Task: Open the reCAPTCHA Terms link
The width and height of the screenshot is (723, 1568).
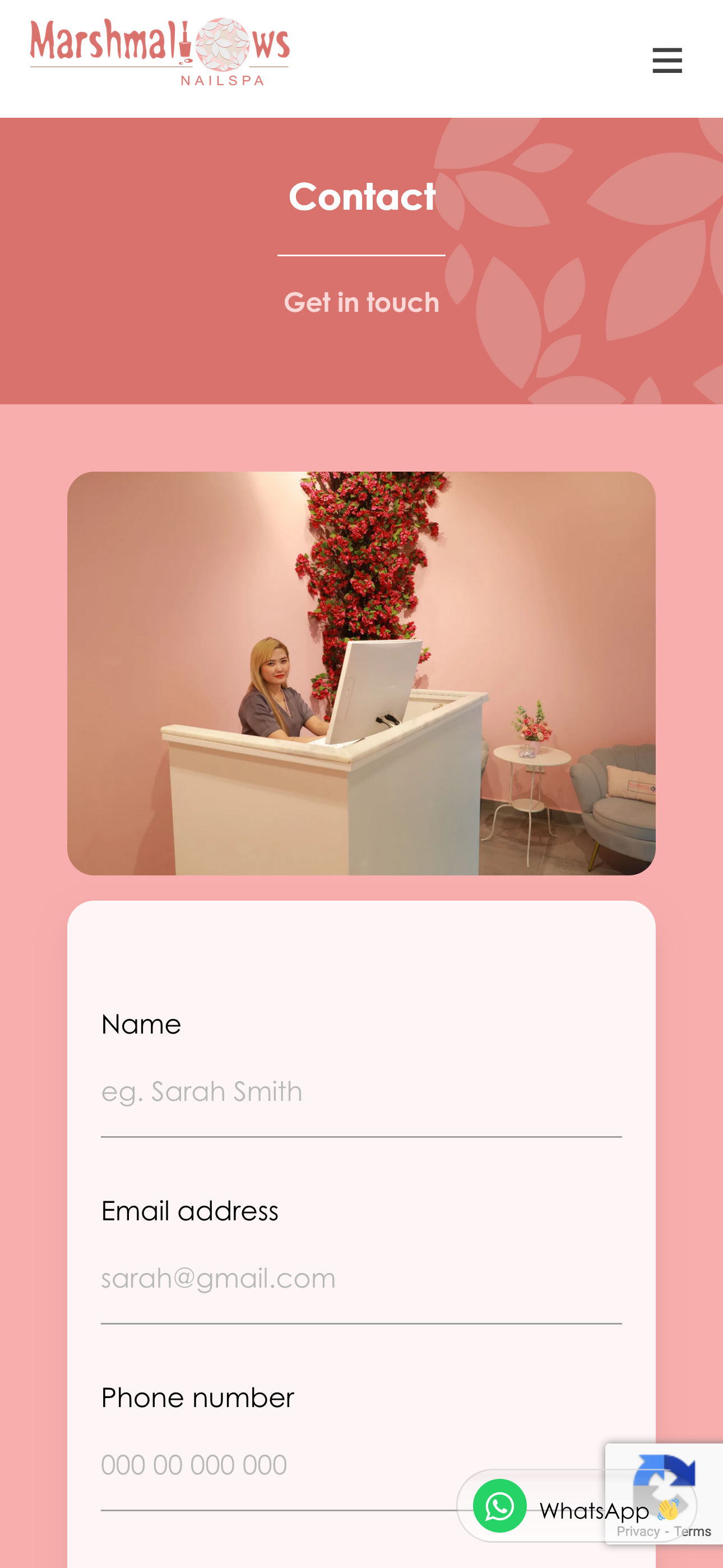Action: click(x=693, y=1532)
